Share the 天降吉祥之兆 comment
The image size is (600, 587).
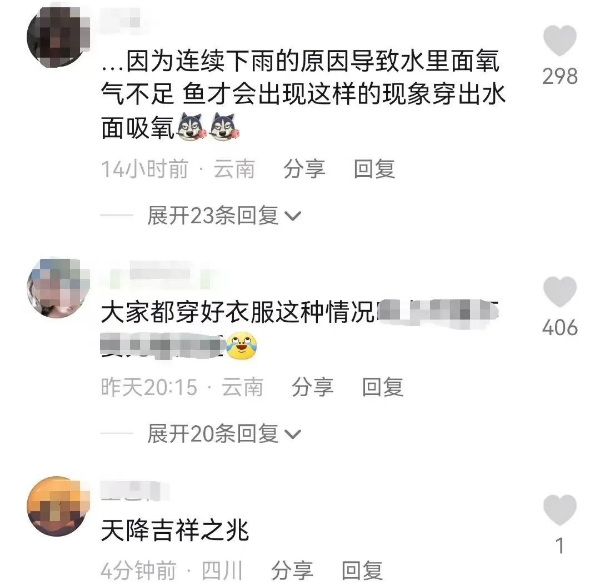[291, 572]
